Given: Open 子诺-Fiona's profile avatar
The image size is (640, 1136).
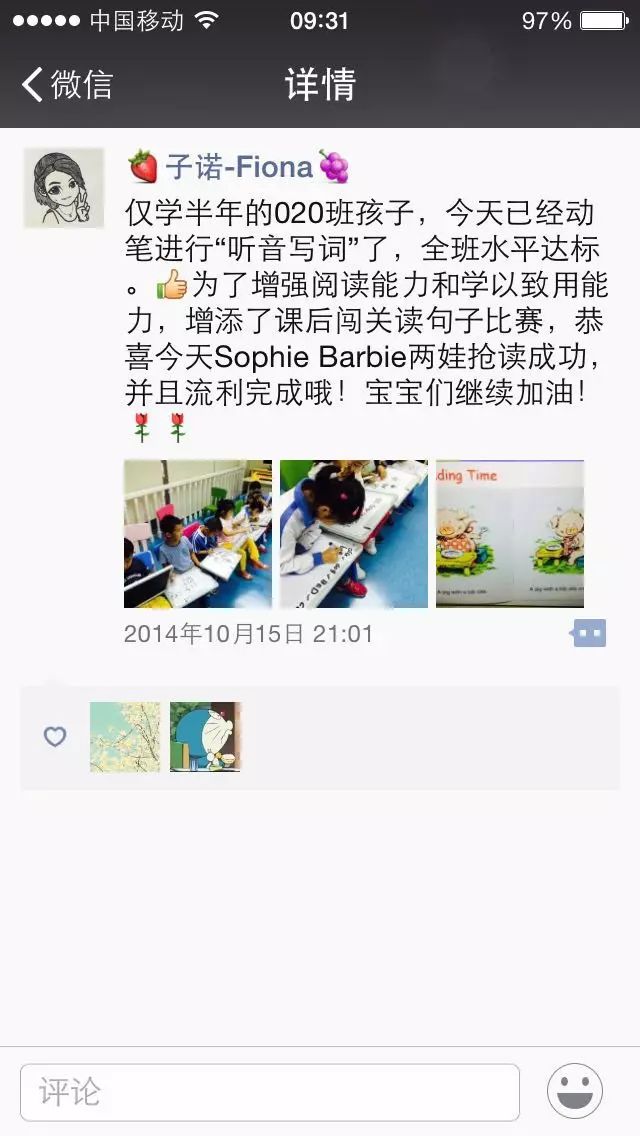Looking at the screenshot, I should coord(64,188).
